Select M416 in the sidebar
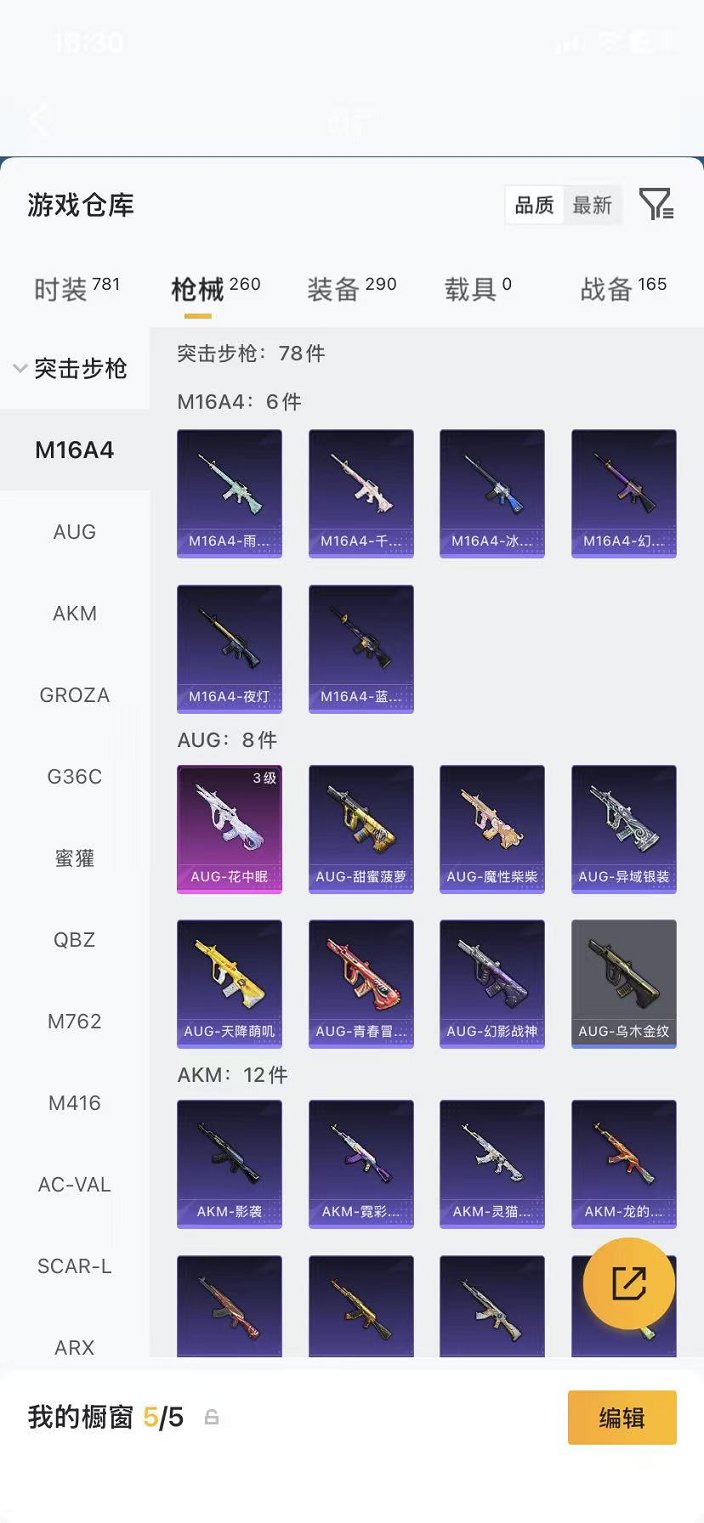704x1523 pixels. (75, 1103)
